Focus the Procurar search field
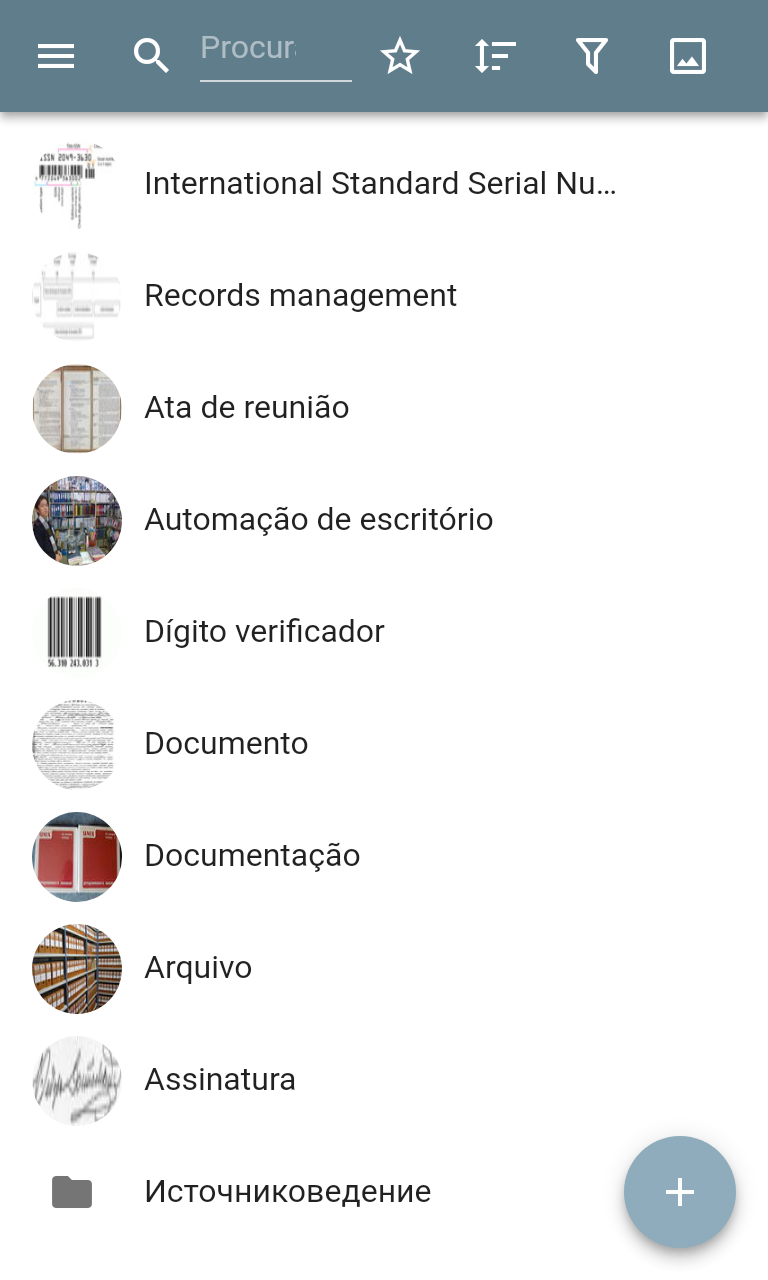The image size is (768, 1280). pos(275,50)
